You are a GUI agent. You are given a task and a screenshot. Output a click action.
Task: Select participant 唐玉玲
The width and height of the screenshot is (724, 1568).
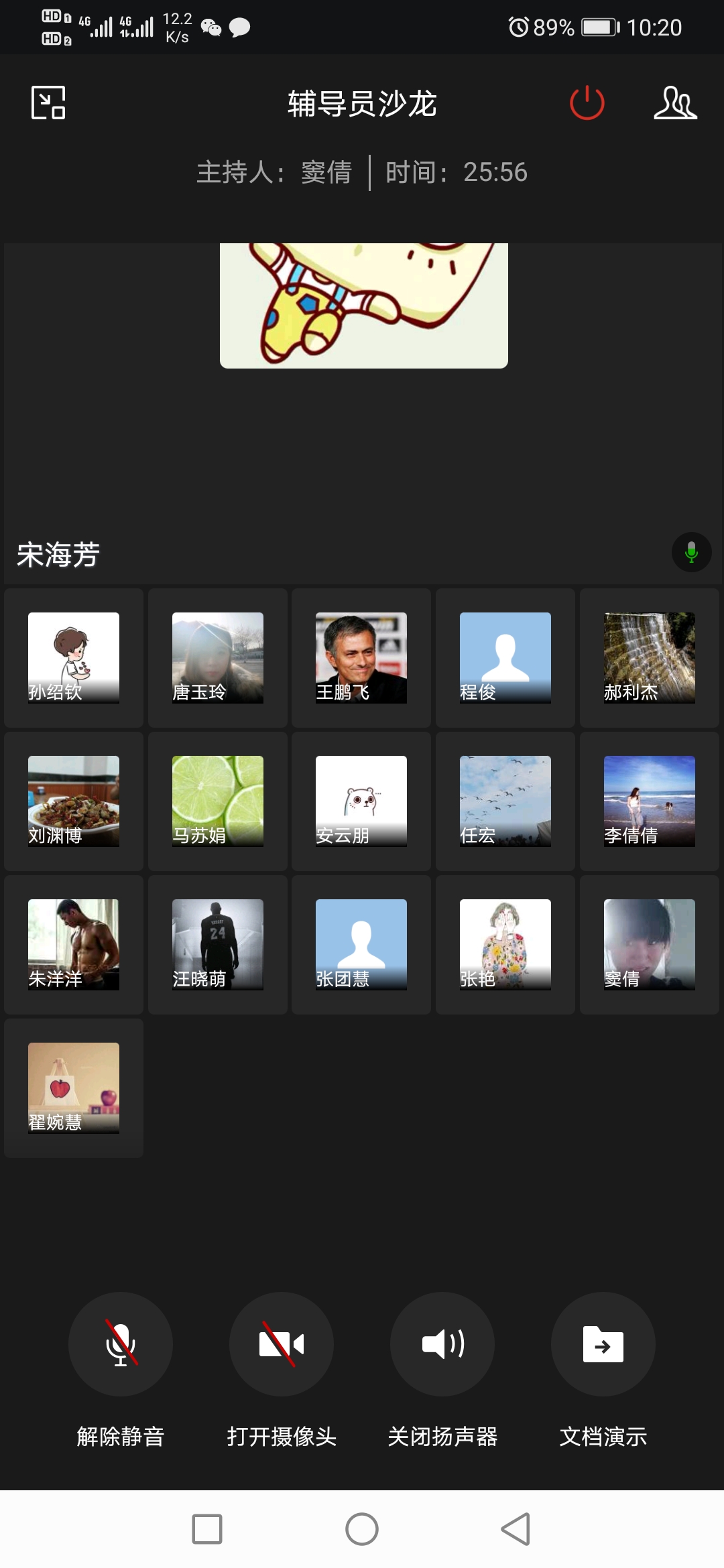pyautogui.click(x=218, y=657)
